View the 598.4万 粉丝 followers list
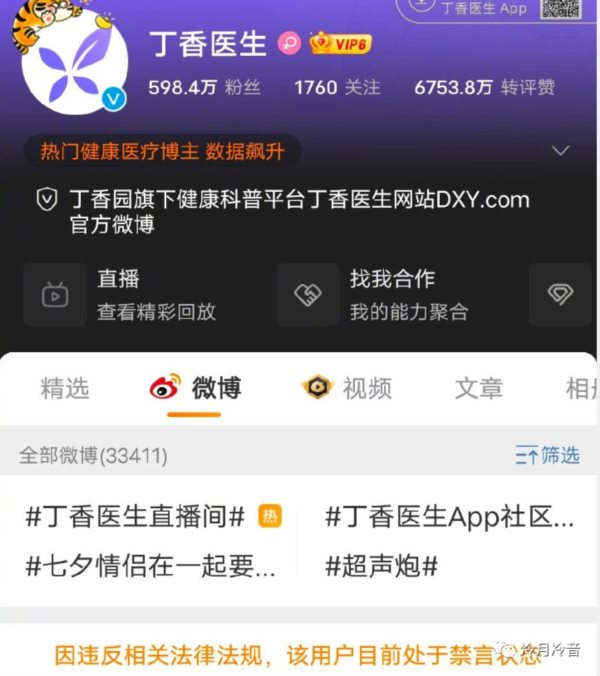 pos(204,88)
